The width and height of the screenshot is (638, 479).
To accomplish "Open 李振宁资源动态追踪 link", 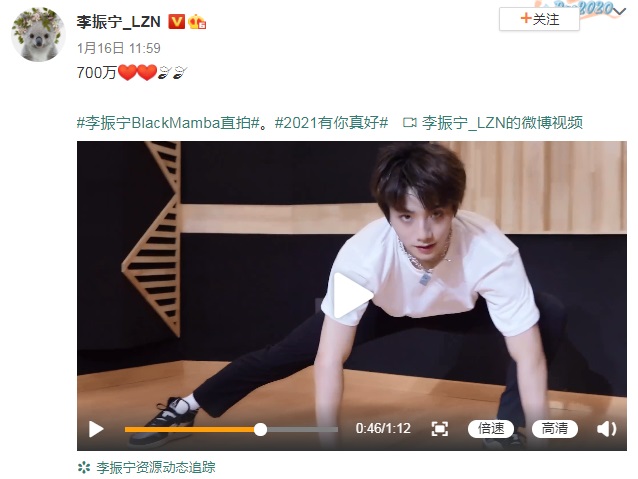I will [x=154, y=466].
